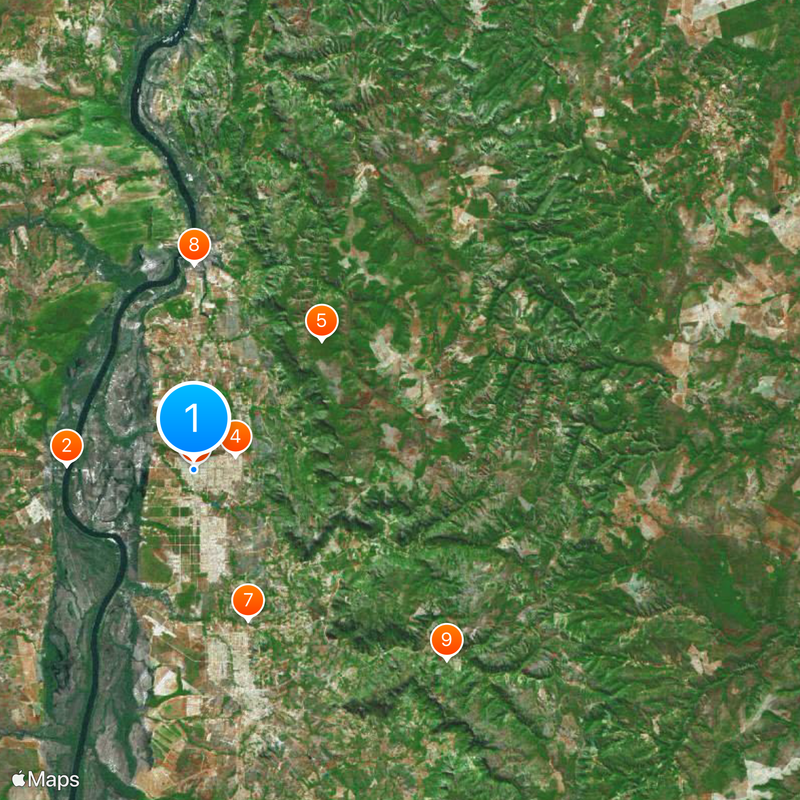Open orange map pin number 9
This screenshot has height=800, width=800.
point(446,639)
